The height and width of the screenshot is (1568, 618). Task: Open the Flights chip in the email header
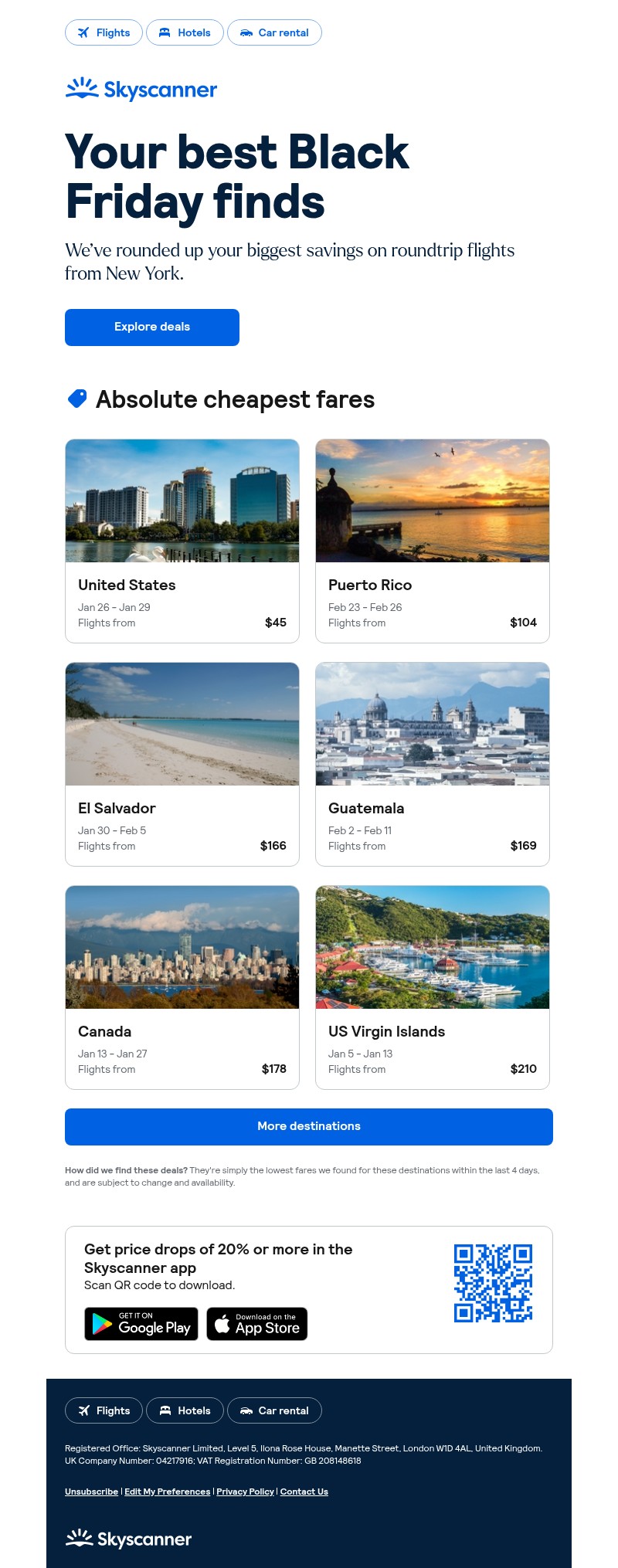point(104,32)
